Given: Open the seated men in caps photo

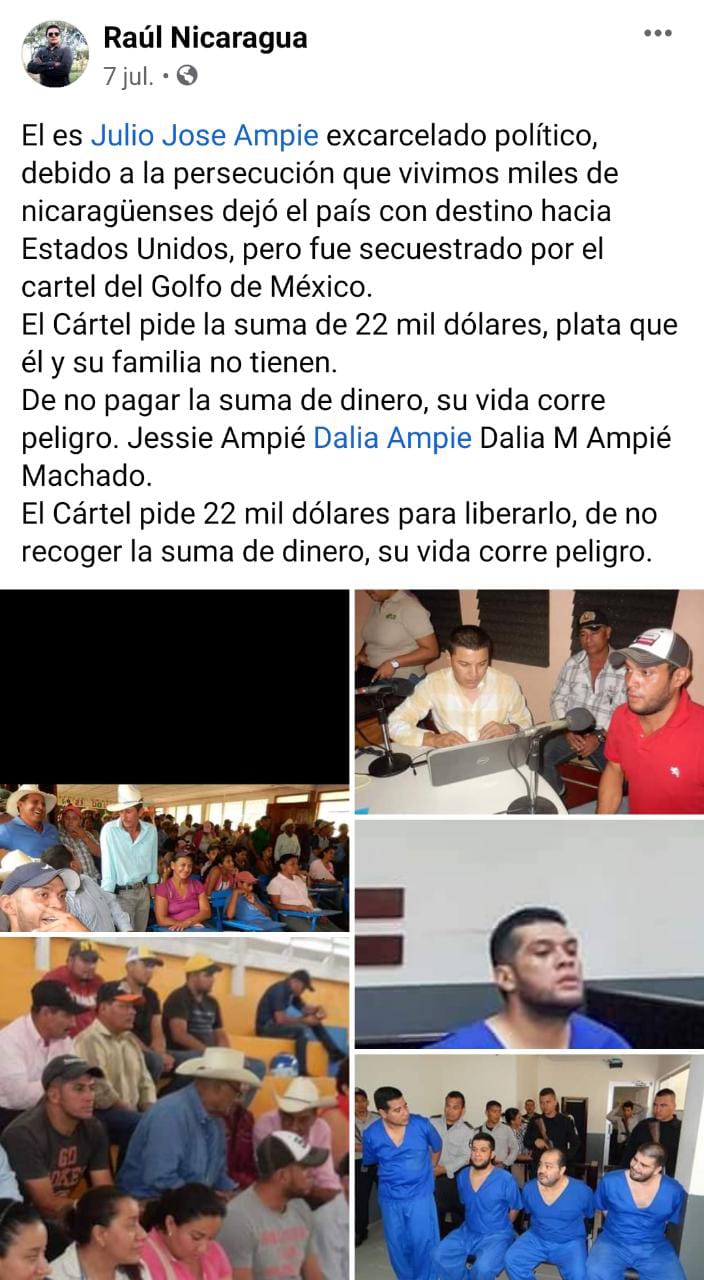Looking at the screenshot, I should (x=174, y=1108).
